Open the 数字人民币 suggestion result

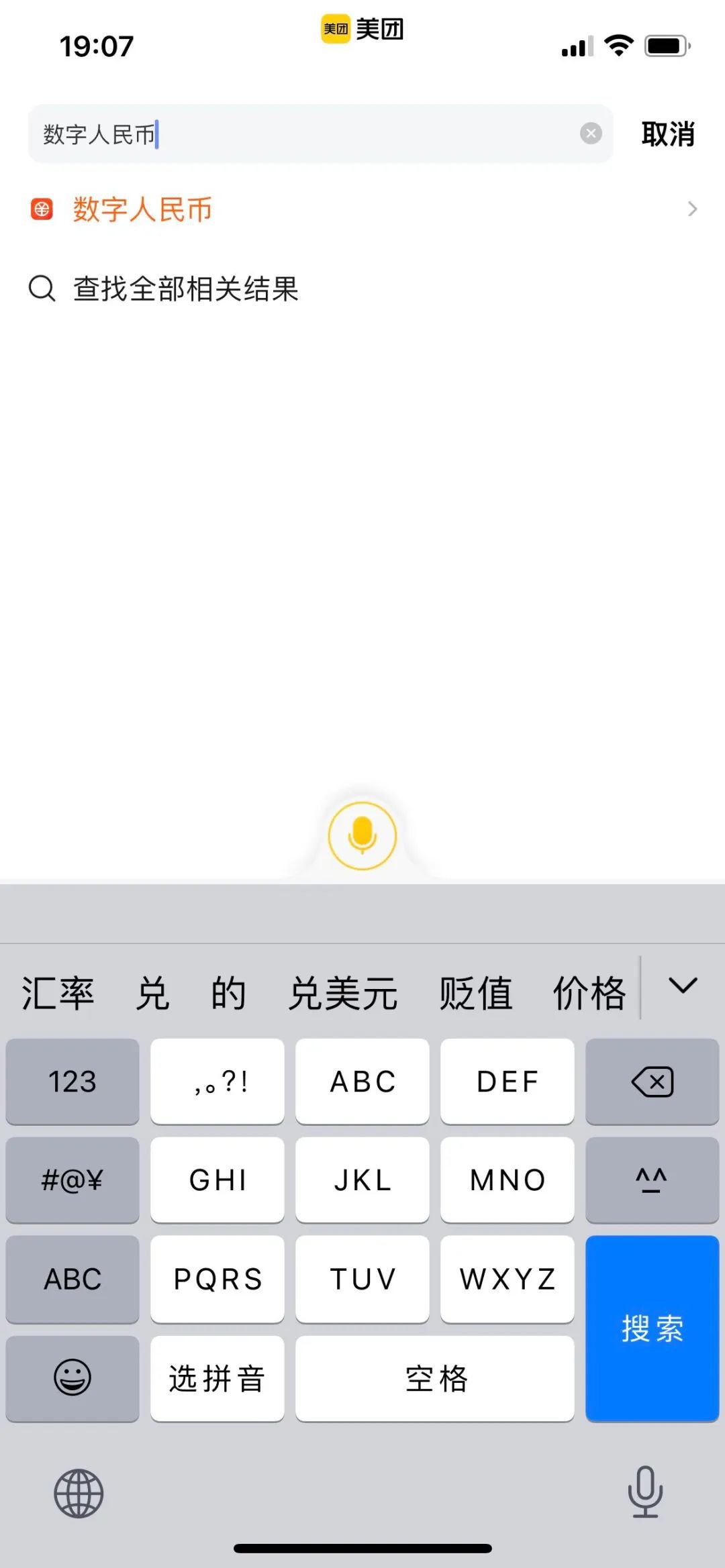pyautogui.click(x=142, y=209)
